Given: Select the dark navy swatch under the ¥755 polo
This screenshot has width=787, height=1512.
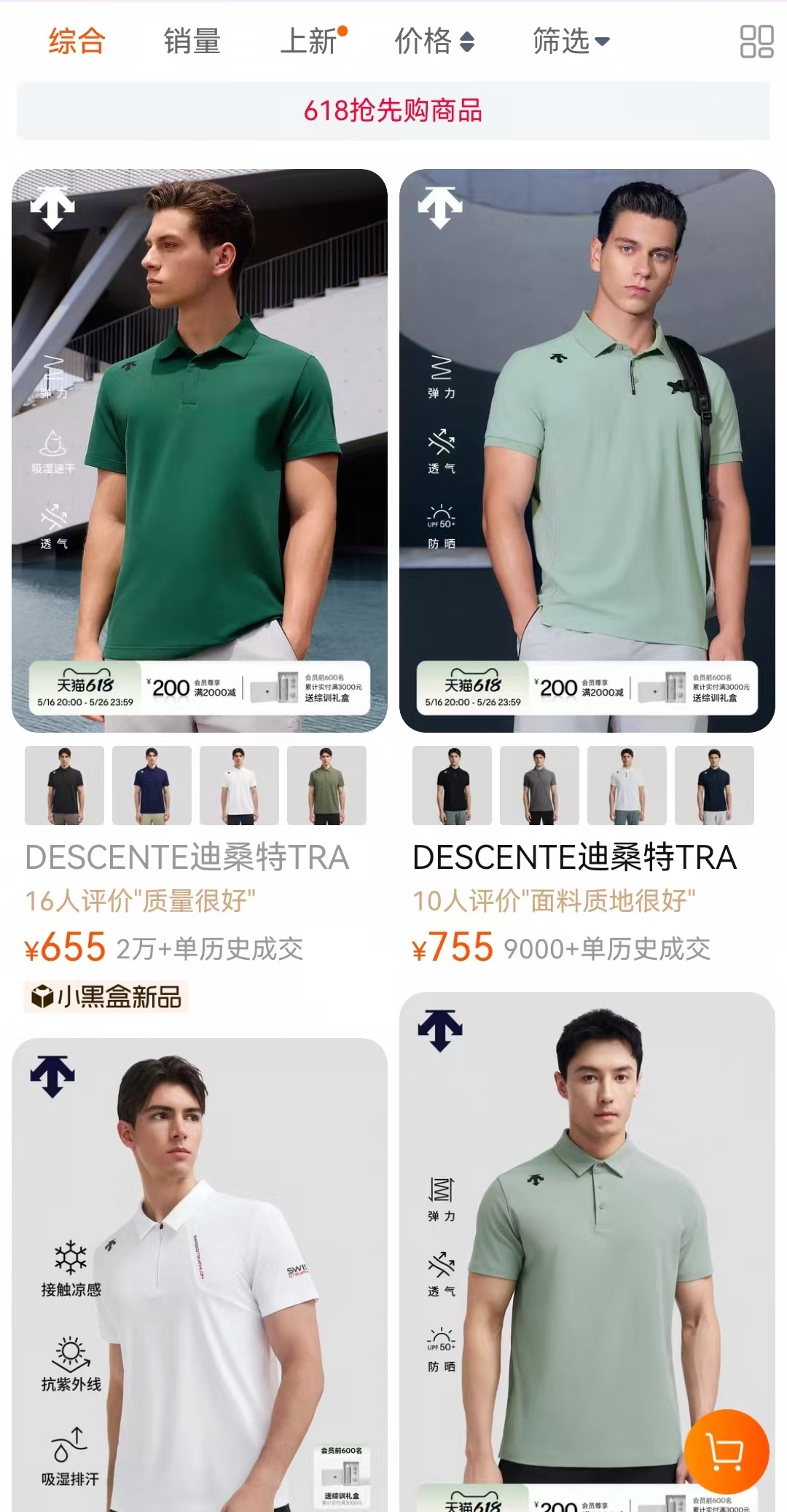Looking at the screenshot, I should [x=715, y=785].
